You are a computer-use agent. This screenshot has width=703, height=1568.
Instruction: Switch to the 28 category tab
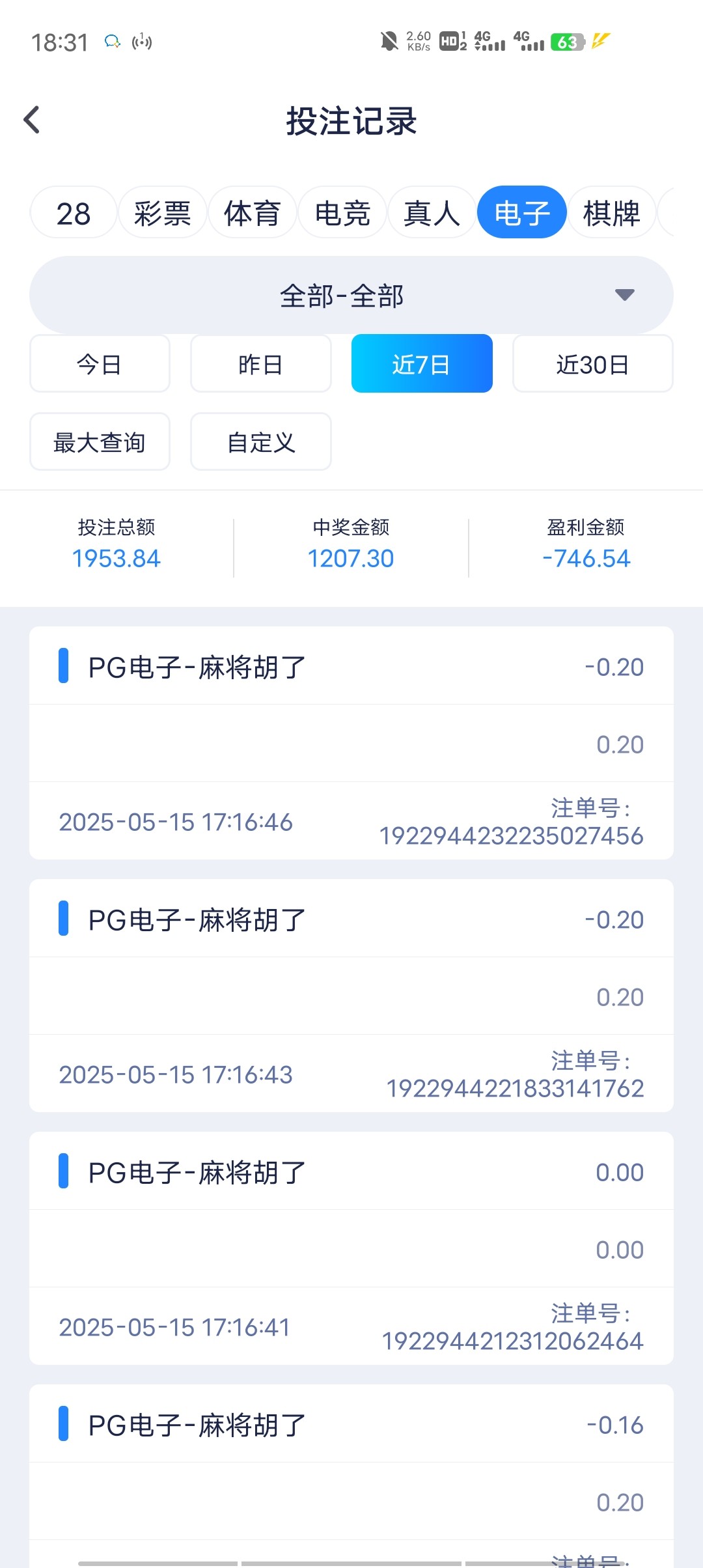(74, 213)
